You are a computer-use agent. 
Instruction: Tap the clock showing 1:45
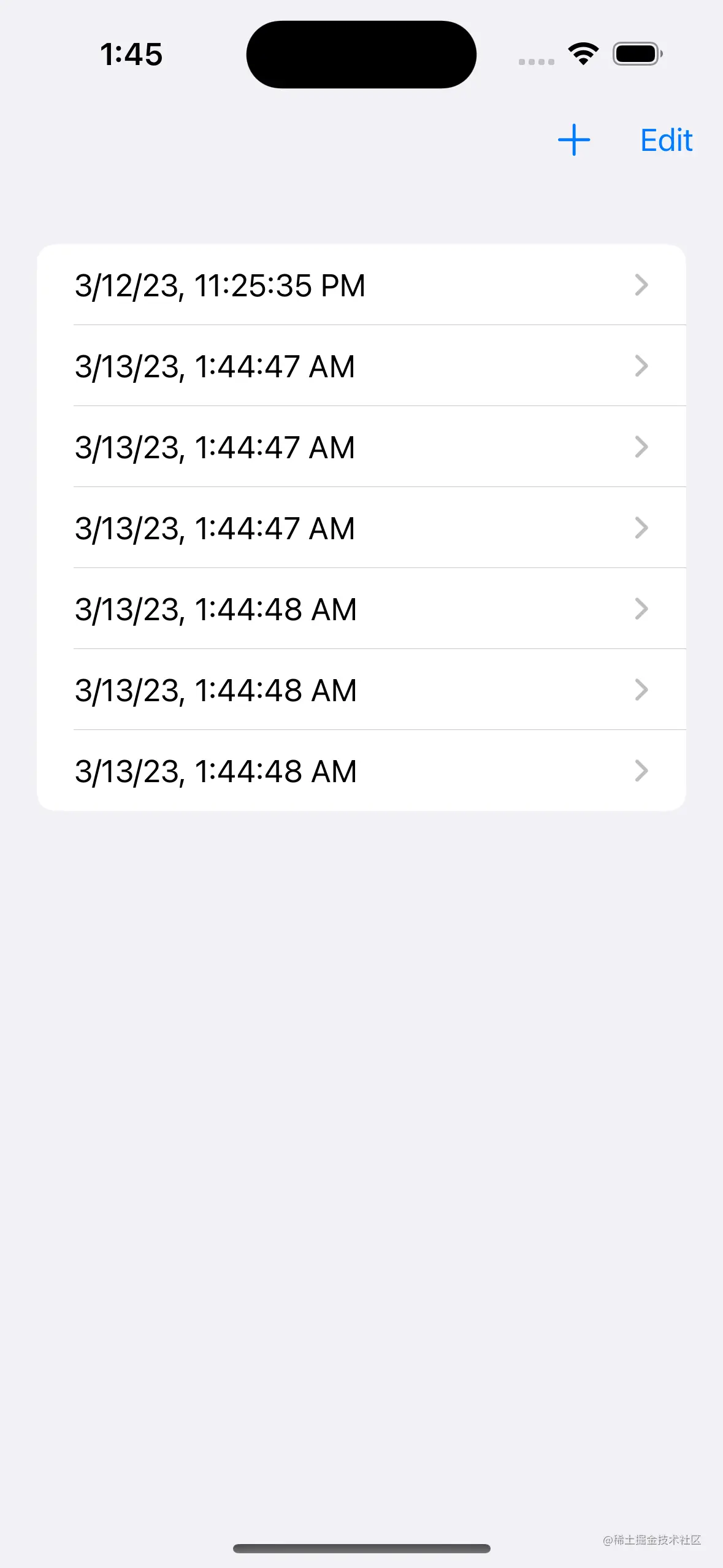click(x=131, y=54)
